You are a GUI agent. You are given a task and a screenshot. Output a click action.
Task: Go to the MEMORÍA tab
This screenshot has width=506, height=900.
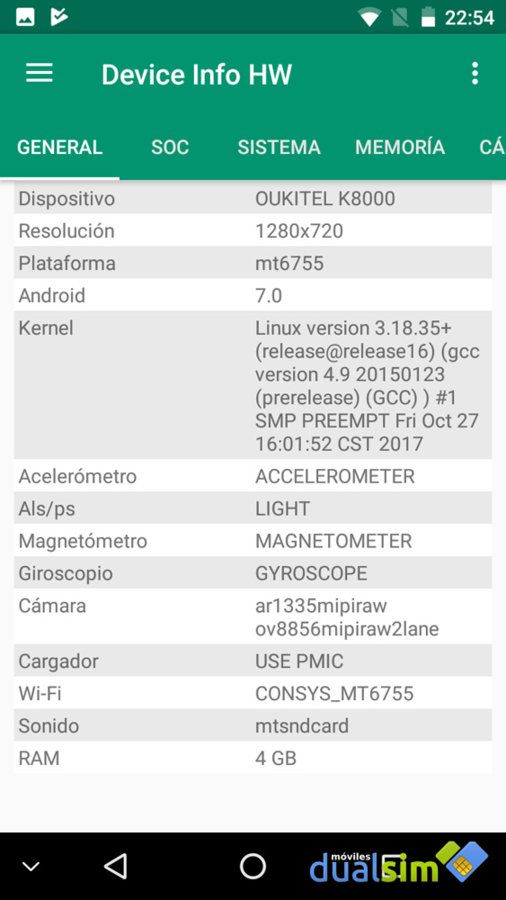[400, 148]
